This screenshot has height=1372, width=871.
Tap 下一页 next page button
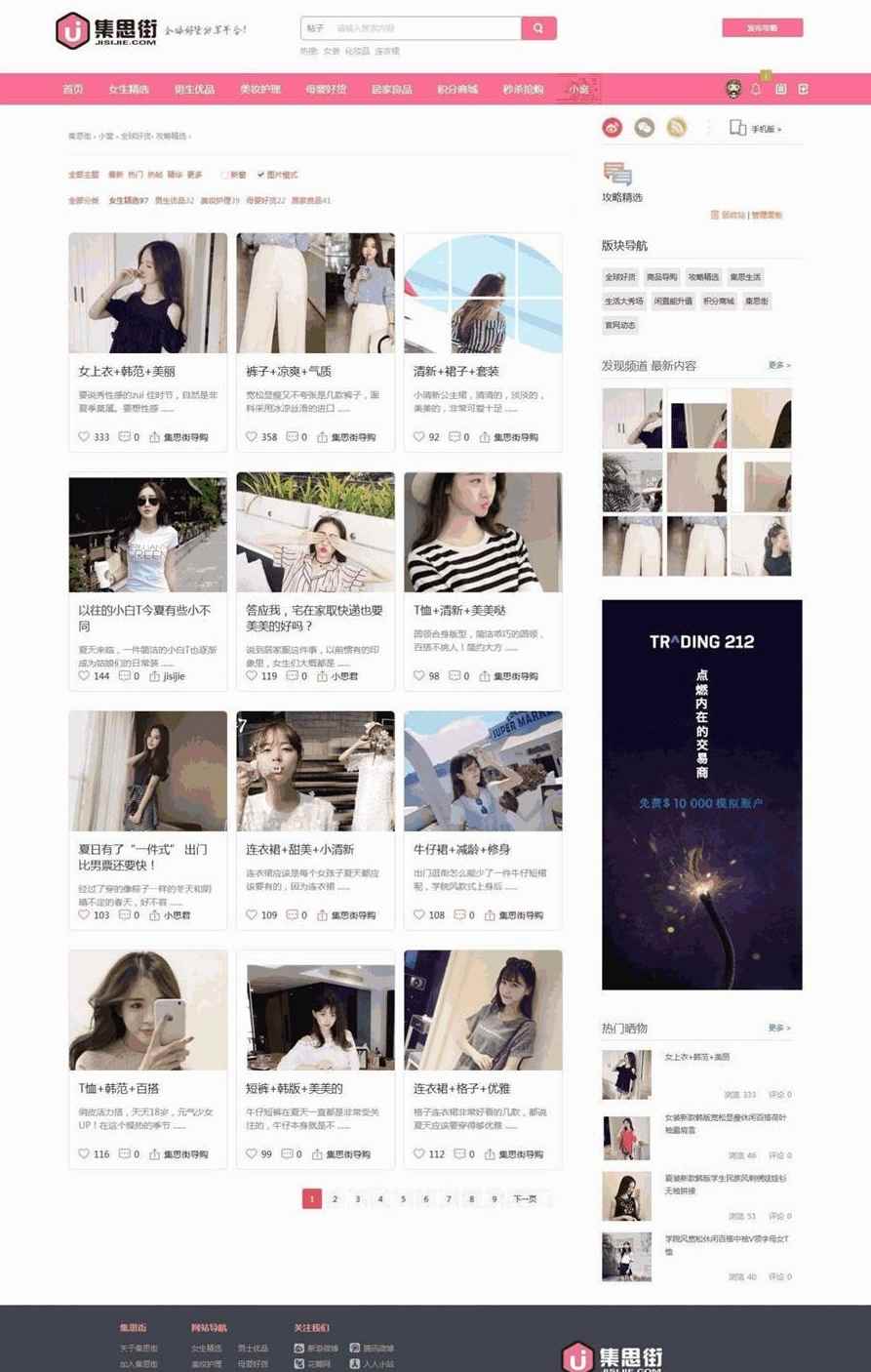point(525,1198)
